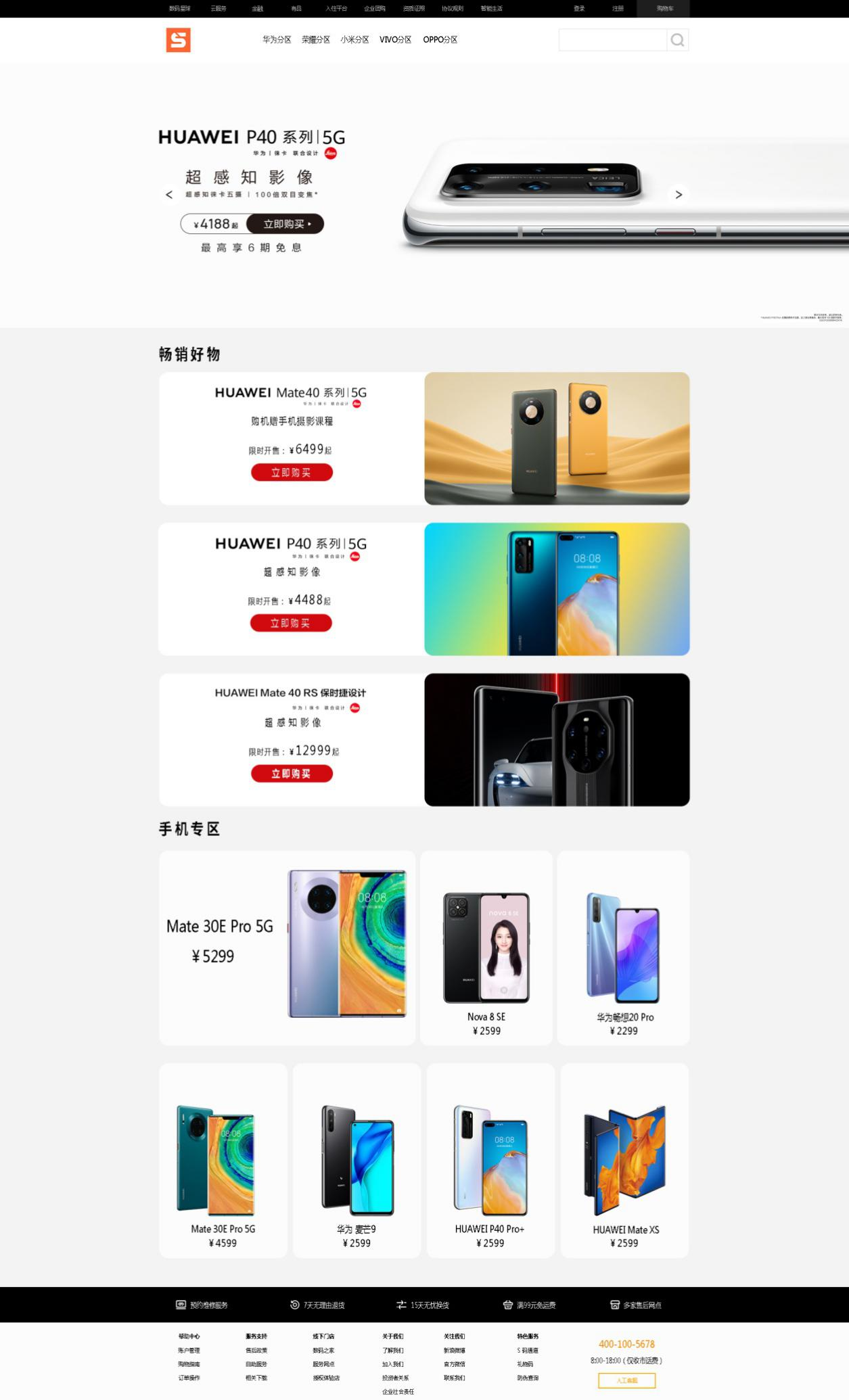Switch to the 小米分区 section

(x=354, y=40)
